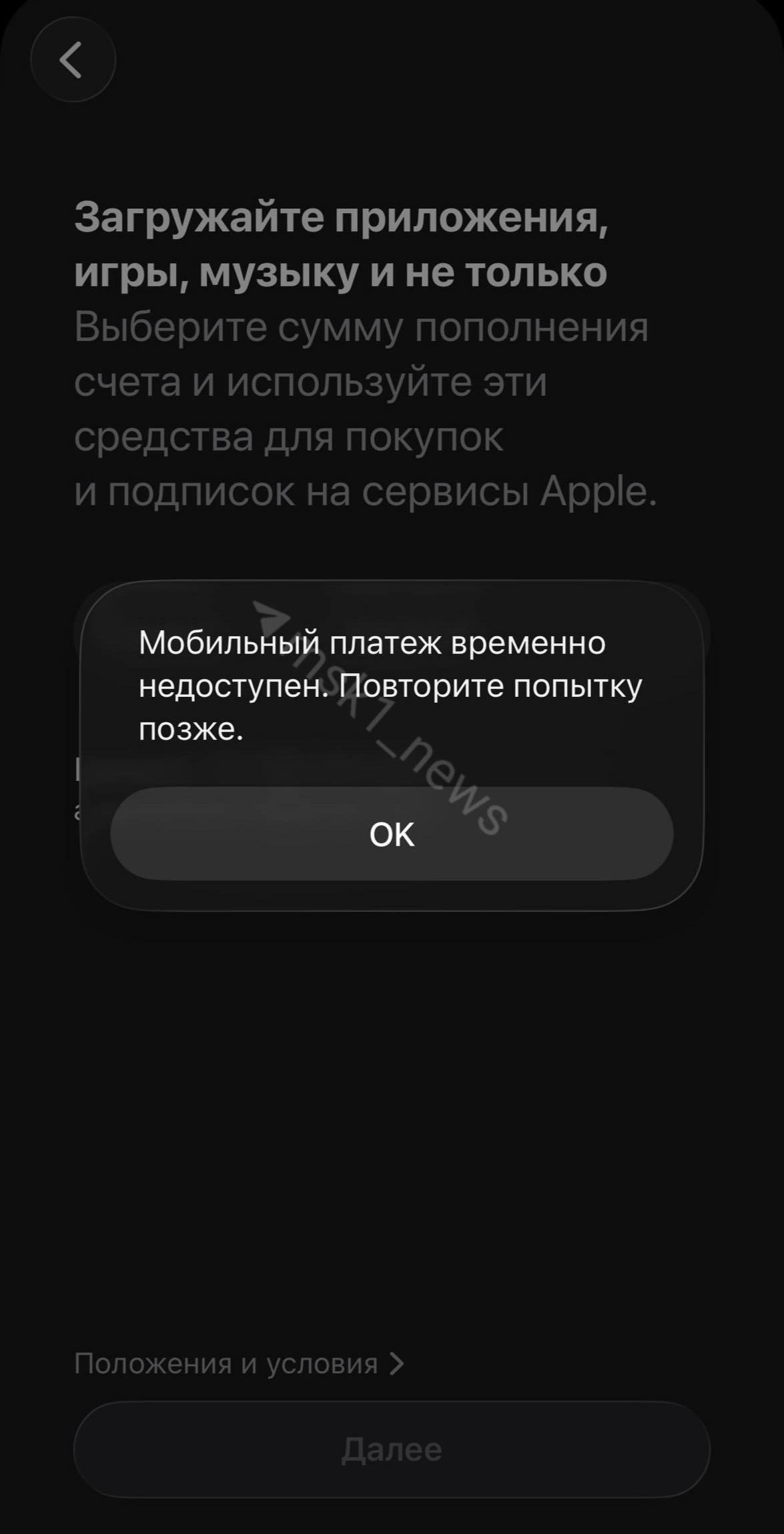Dismiss the payment error with OK
Image resolution: width=784 pixels, height=1534 pixels.
coord(392,834)
